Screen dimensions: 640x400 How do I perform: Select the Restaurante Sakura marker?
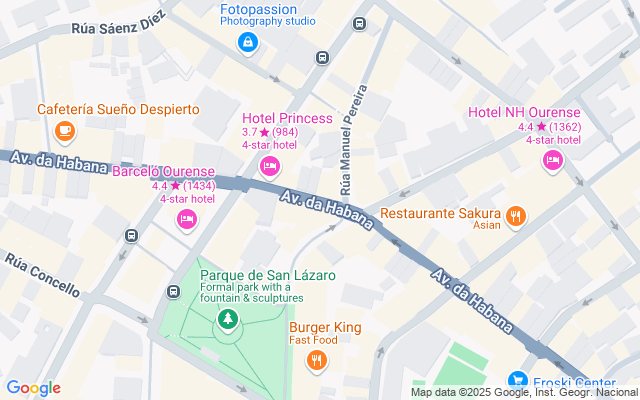click(516, 215)
